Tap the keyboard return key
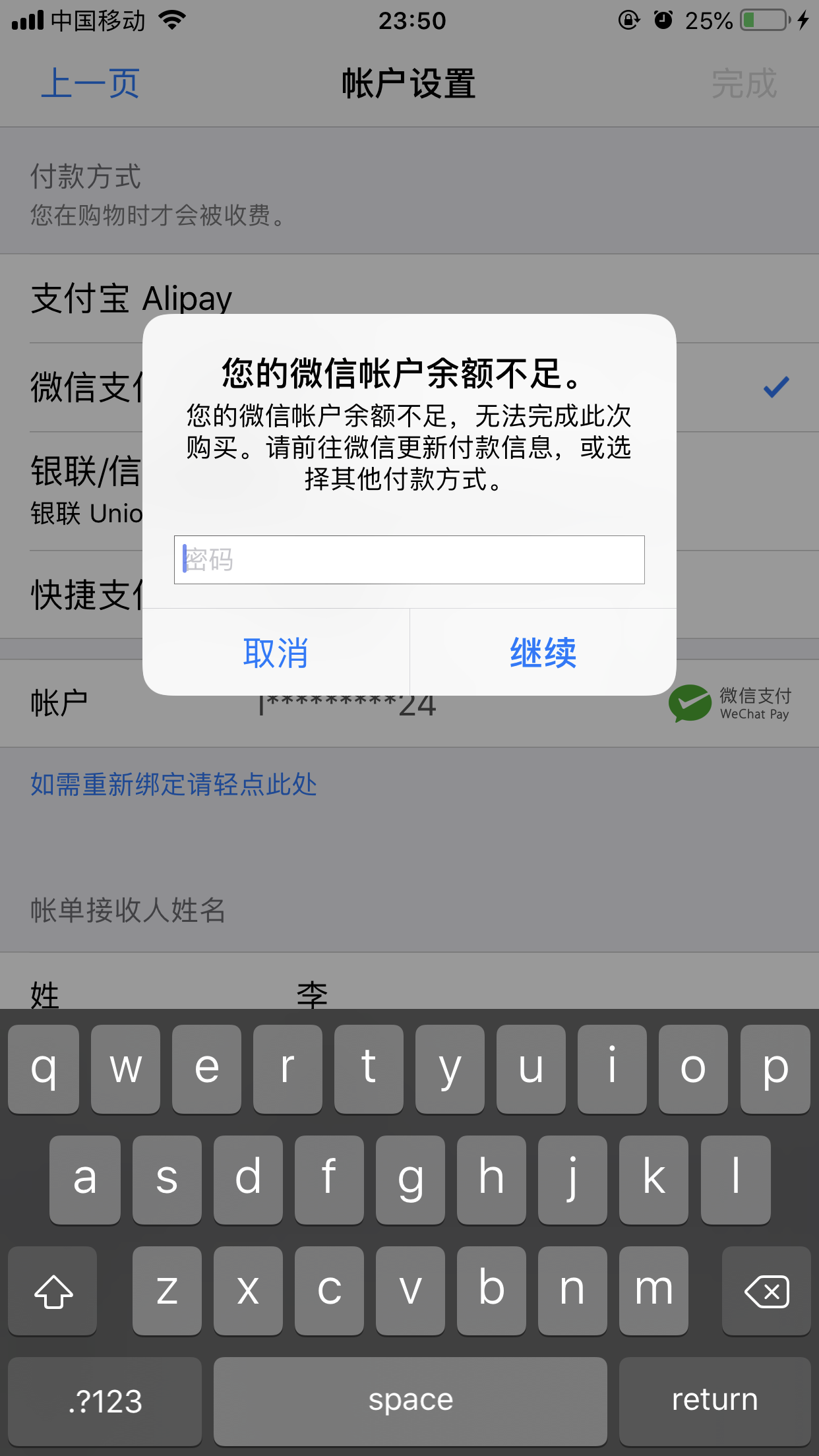Image resolution: width=819 pixels, height=1456 pixels. point(714,1401)
